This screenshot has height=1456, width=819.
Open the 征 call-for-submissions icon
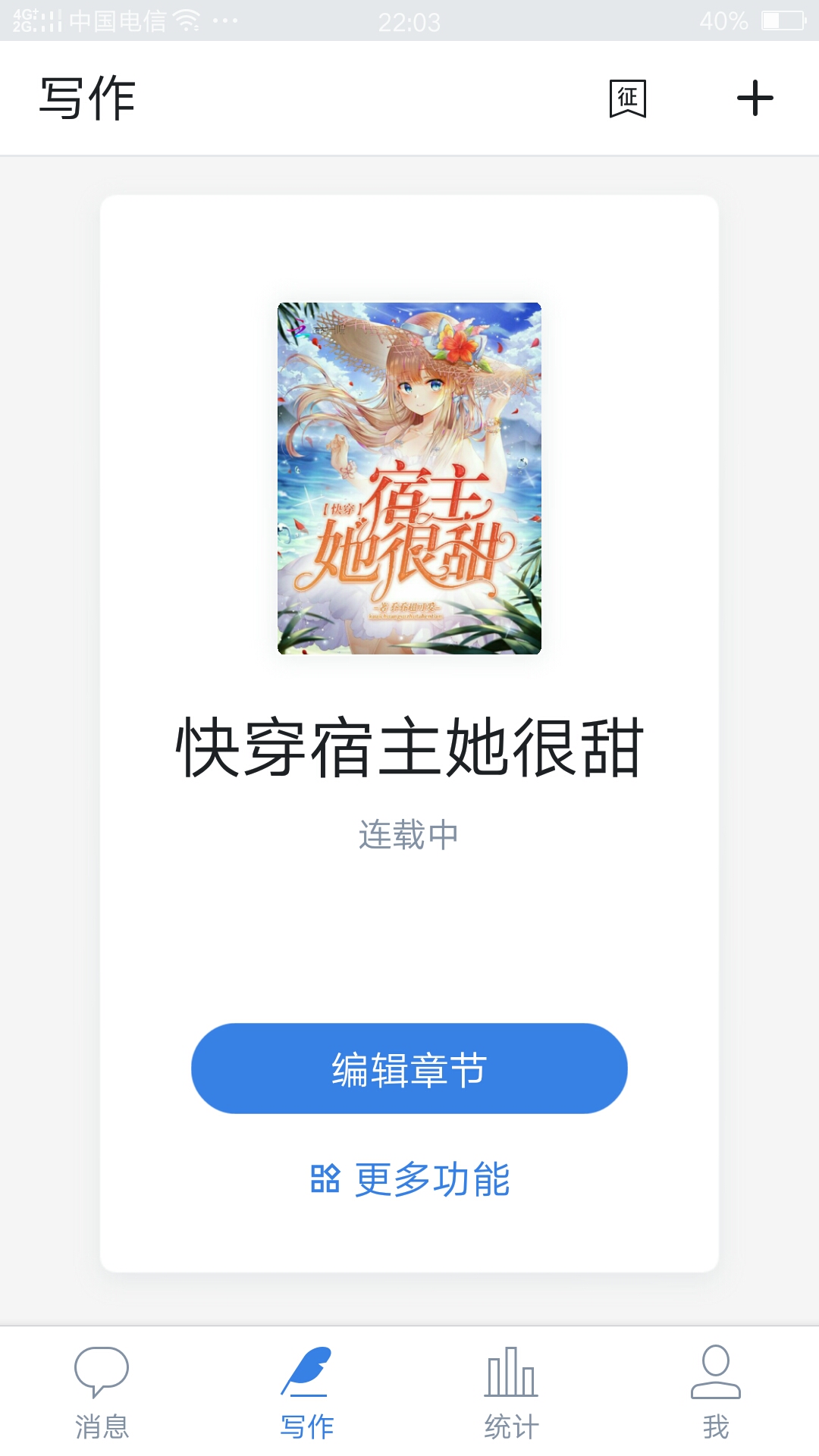[627, 99]
